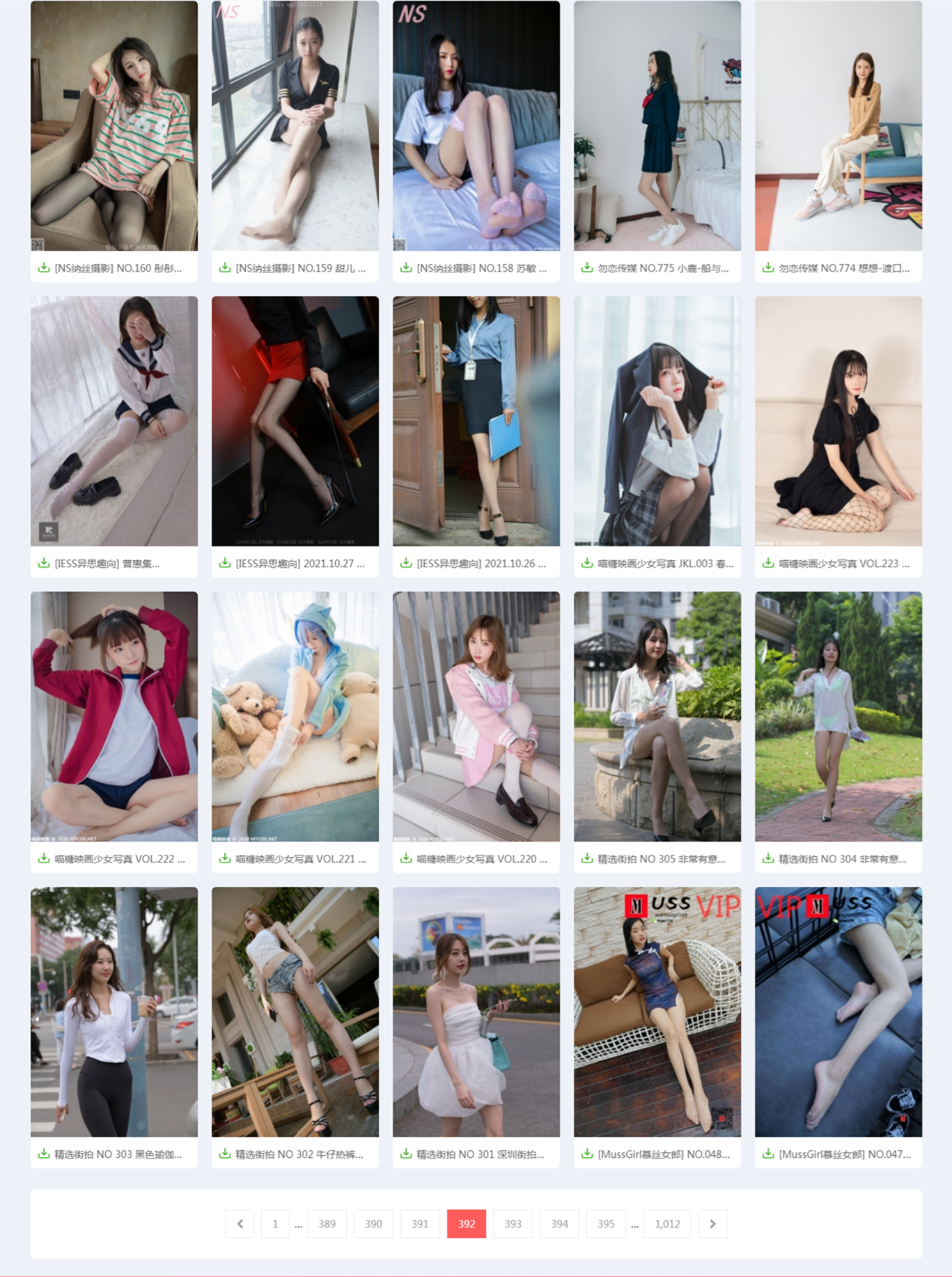The height and width of the screenshot is (1277, 952).
Task: Jump to last page 1,012
Action: click(667, 1224)
